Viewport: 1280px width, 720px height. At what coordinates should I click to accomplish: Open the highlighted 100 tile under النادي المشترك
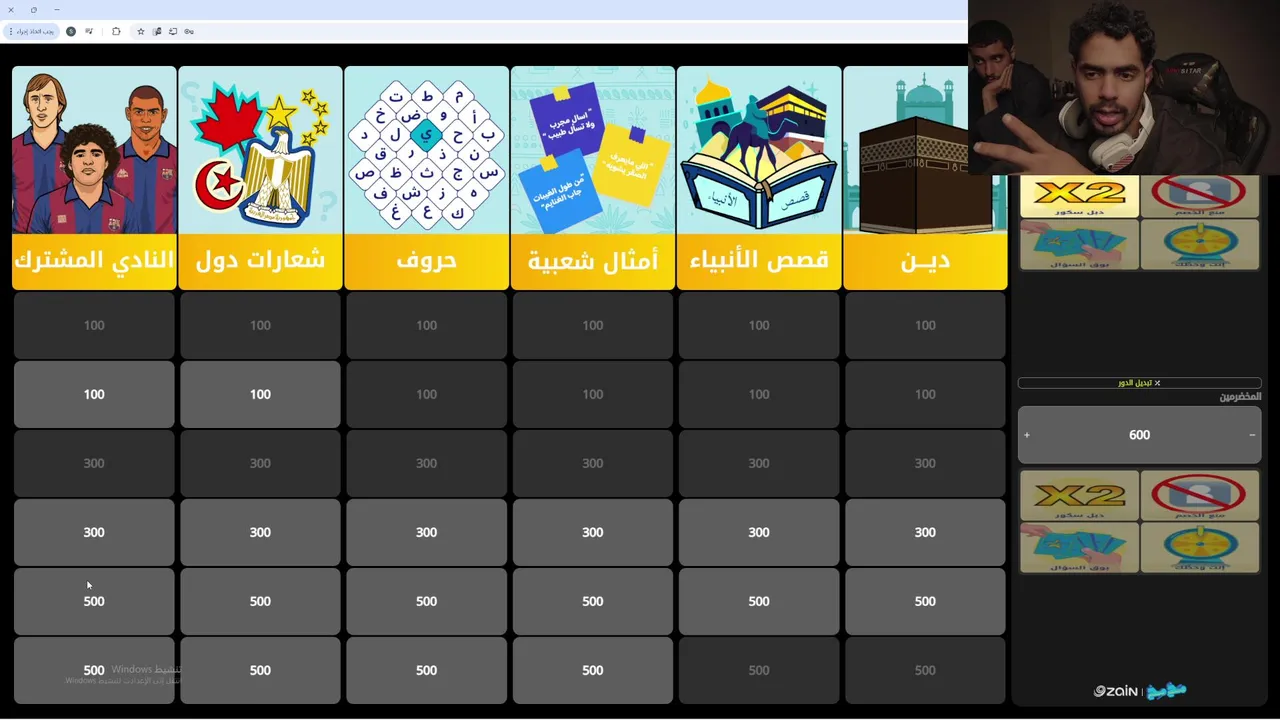[x=94, y=394]
